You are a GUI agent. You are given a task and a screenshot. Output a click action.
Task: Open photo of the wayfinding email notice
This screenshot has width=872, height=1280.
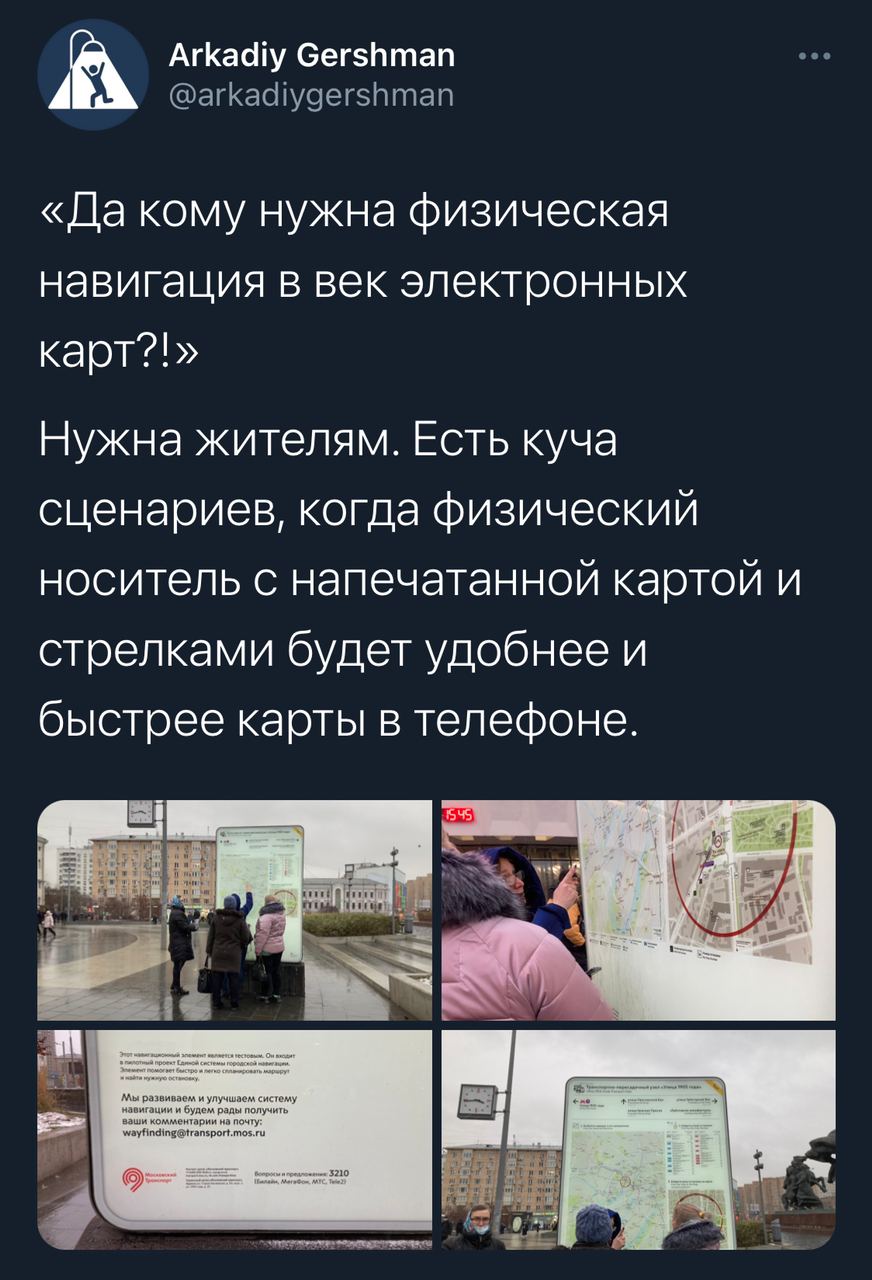pyautogui.click(x=235, y=1139)
